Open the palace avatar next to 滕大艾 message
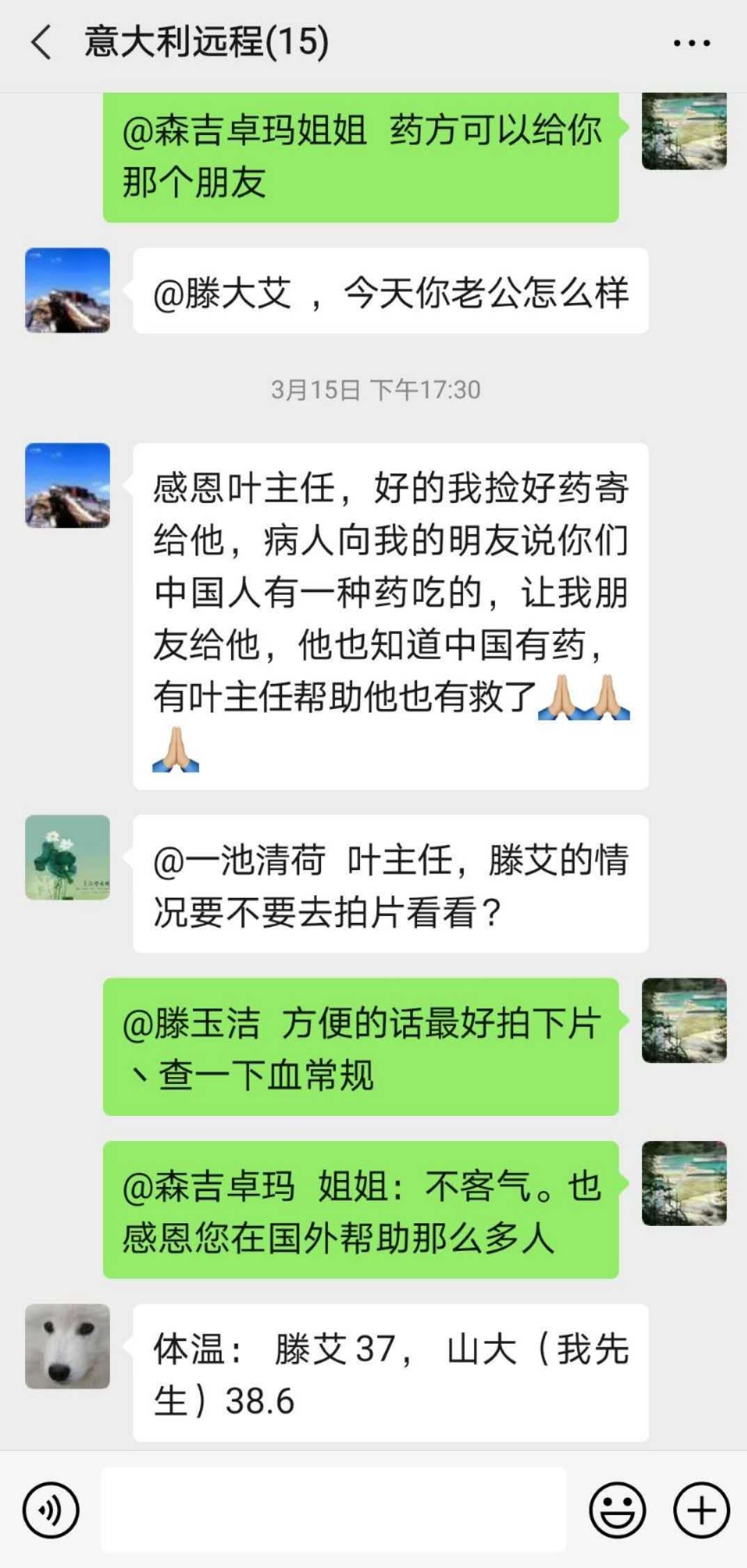Image resolution: width=747 pixels, height=1568 pixels. (x=68, y=290)
